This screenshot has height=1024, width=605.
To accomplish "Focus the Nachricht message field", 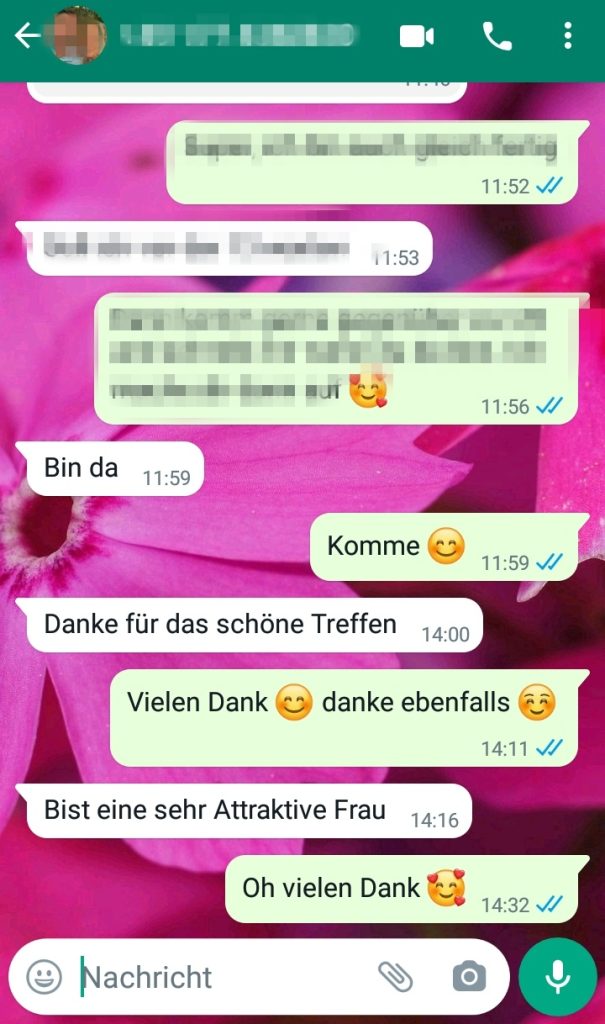I will tap(222, 977).
